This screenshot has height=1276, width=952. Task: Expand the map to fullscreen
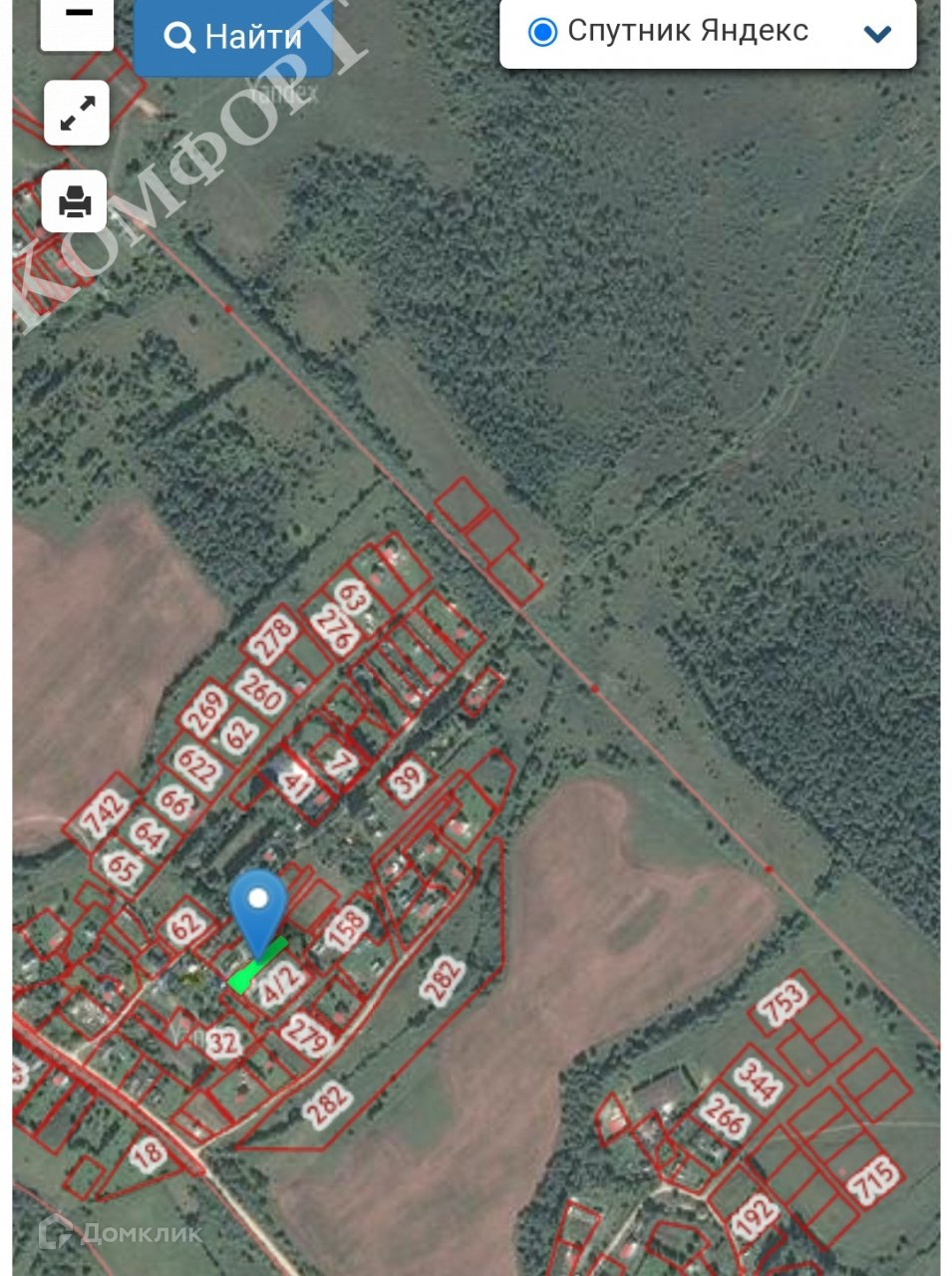77,113
